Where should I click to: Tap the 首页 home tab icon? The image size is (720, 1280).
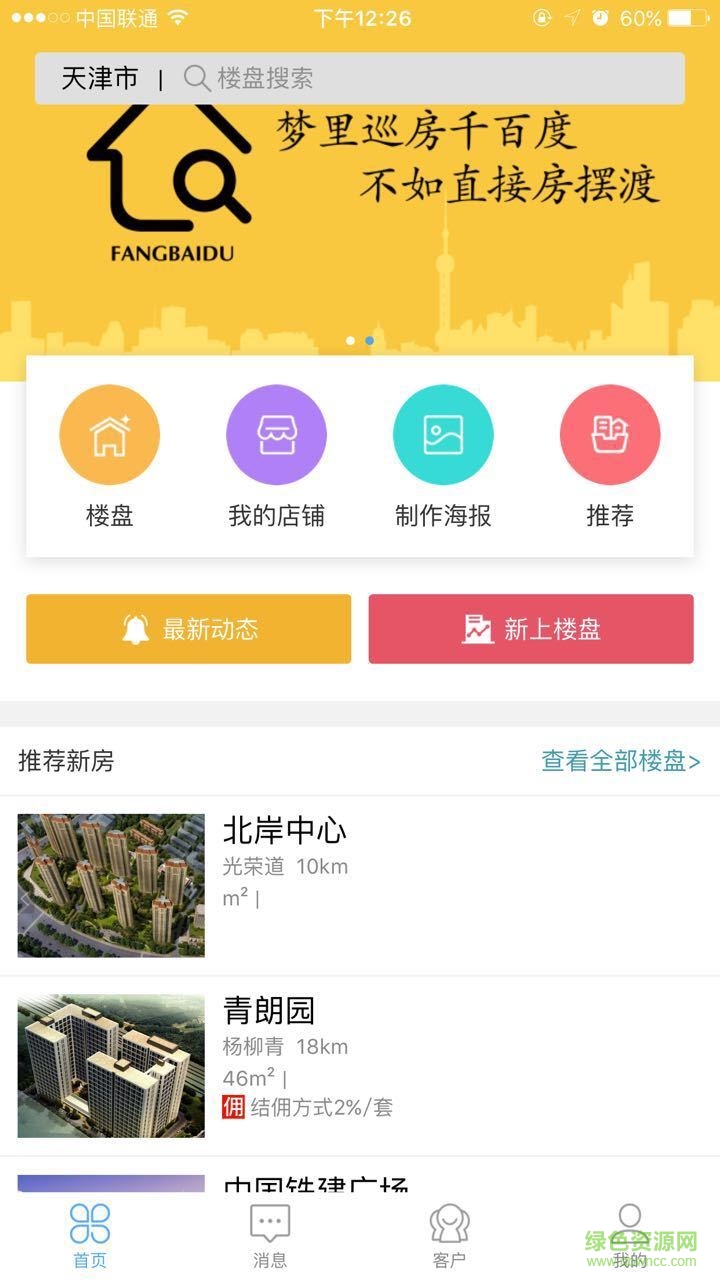tap(90, 1221)
